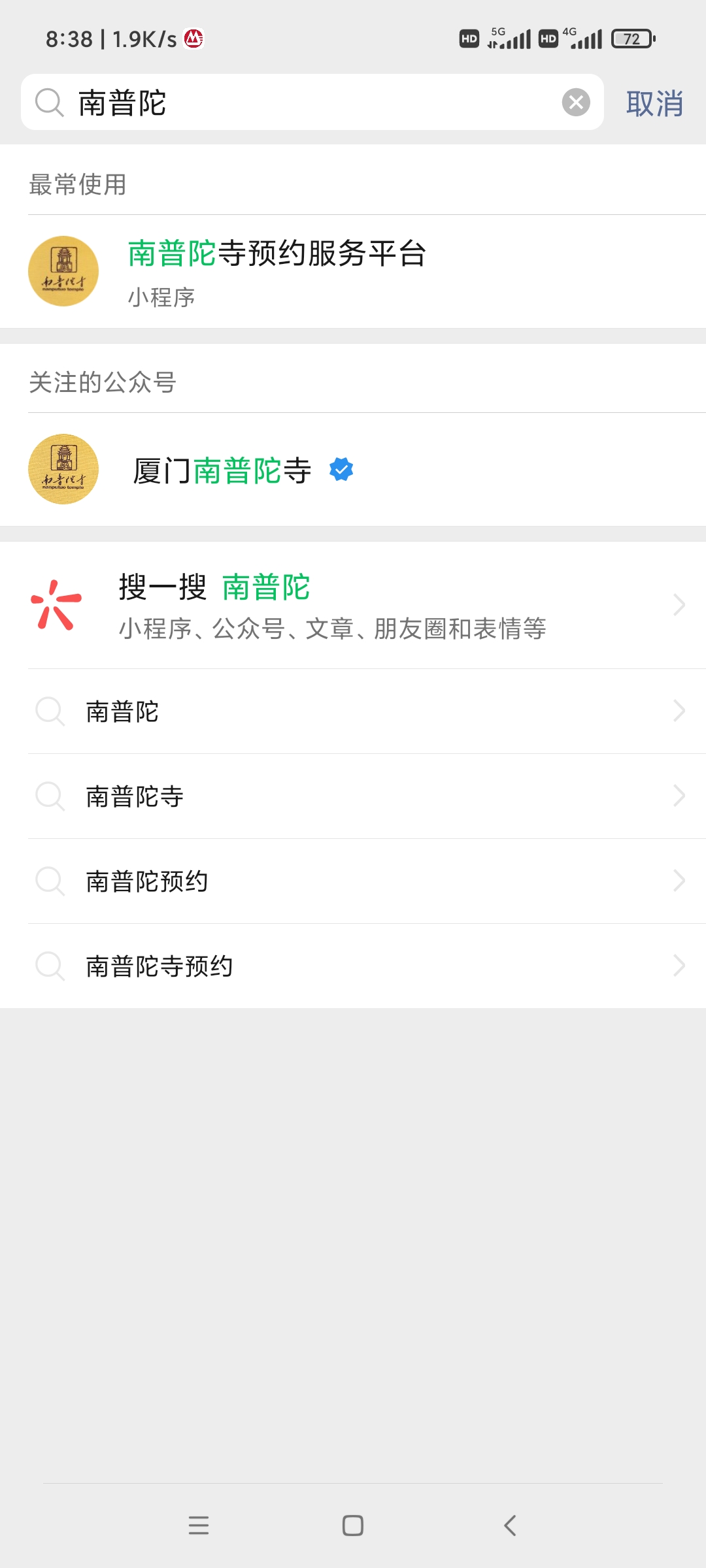Clear the search text 南普陀

tap(576, 103)
